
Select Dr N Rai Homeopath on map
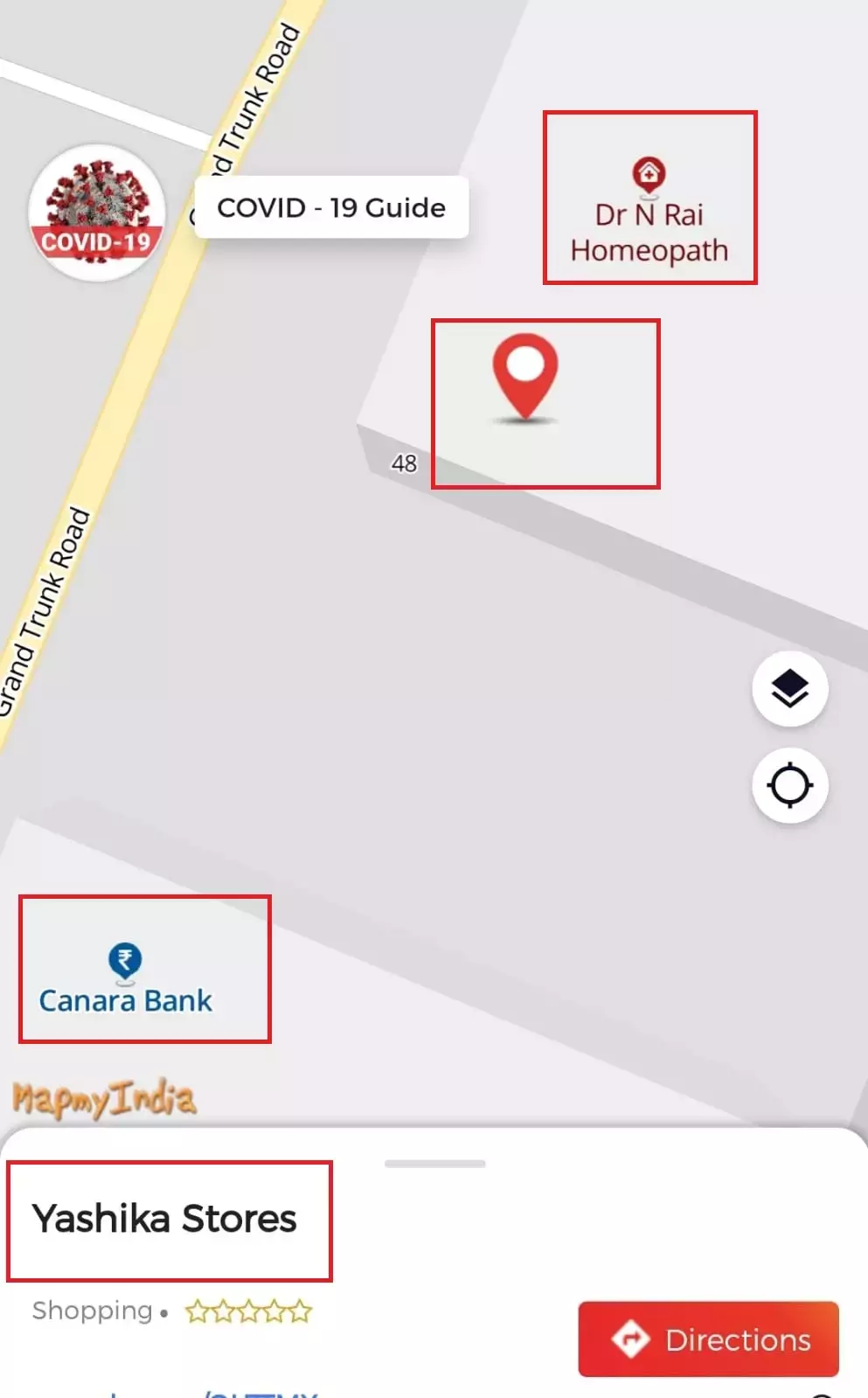649,215
